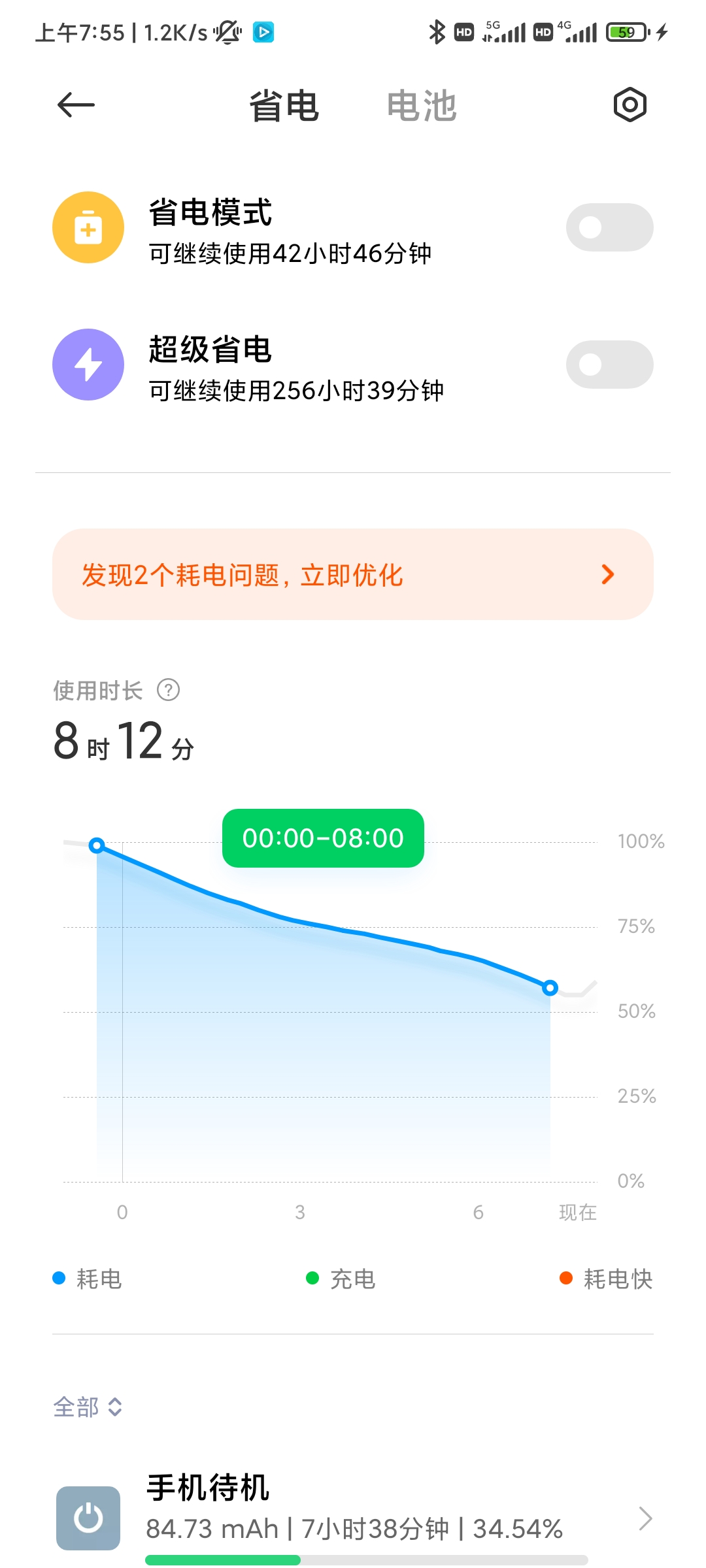Switch to the 电池 tab

click(x=422, y=106)
